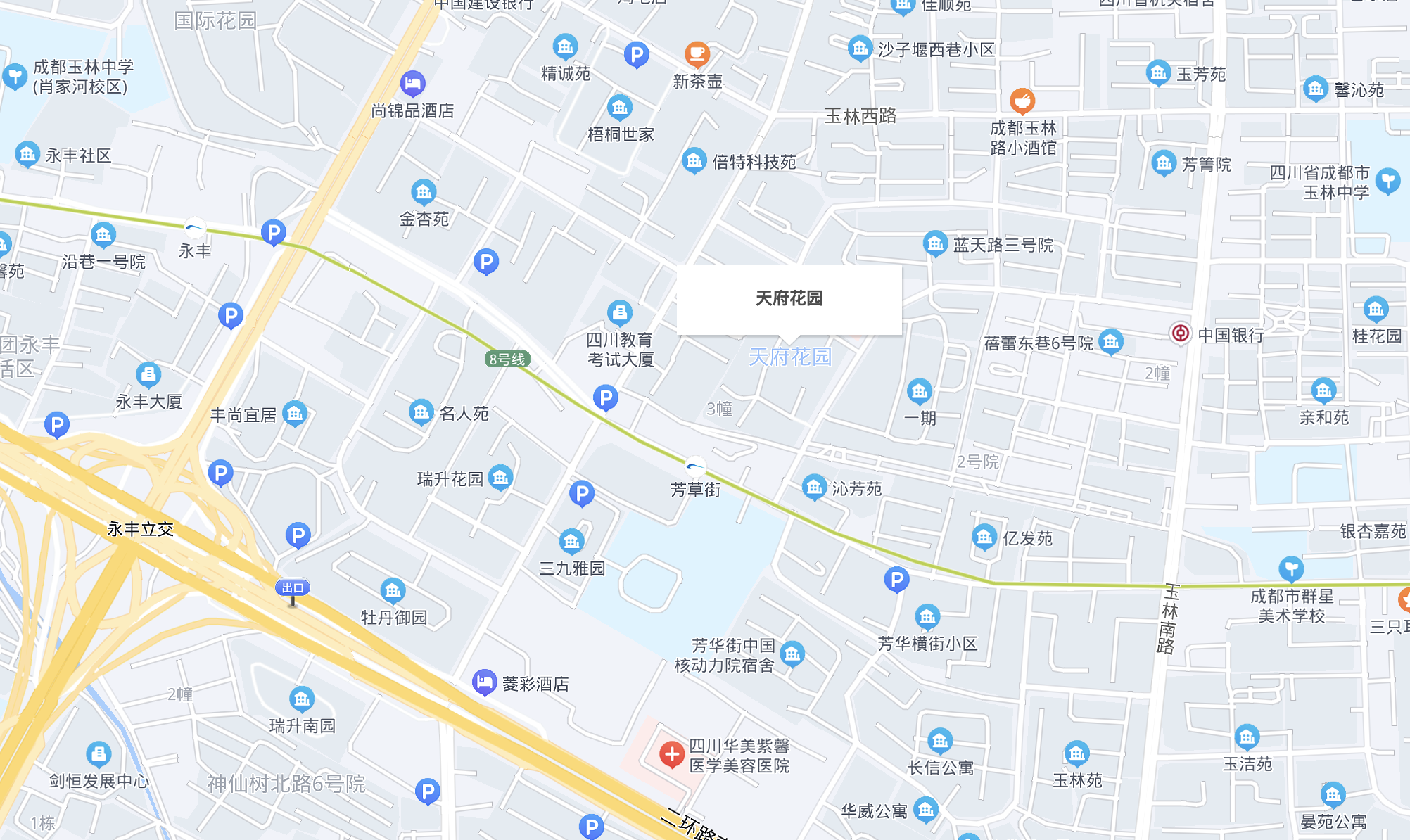Image resolution: width=1410 pixels, height=840 pixels.
Task: Open the 四川华美紫馨医学美容医院 hospital marker
Action: click(671, 755)
